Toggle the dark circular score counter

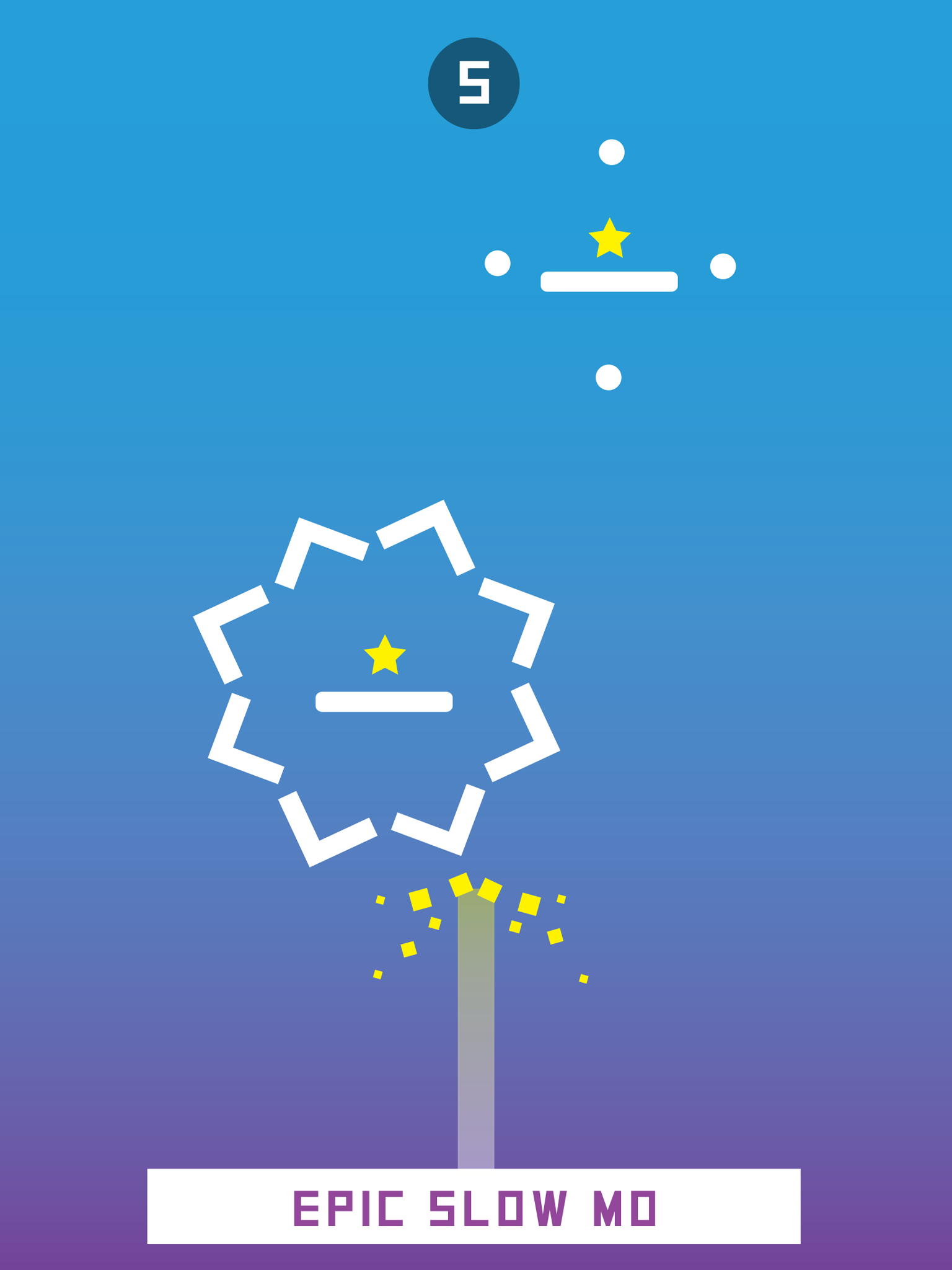tap(474, 83)
